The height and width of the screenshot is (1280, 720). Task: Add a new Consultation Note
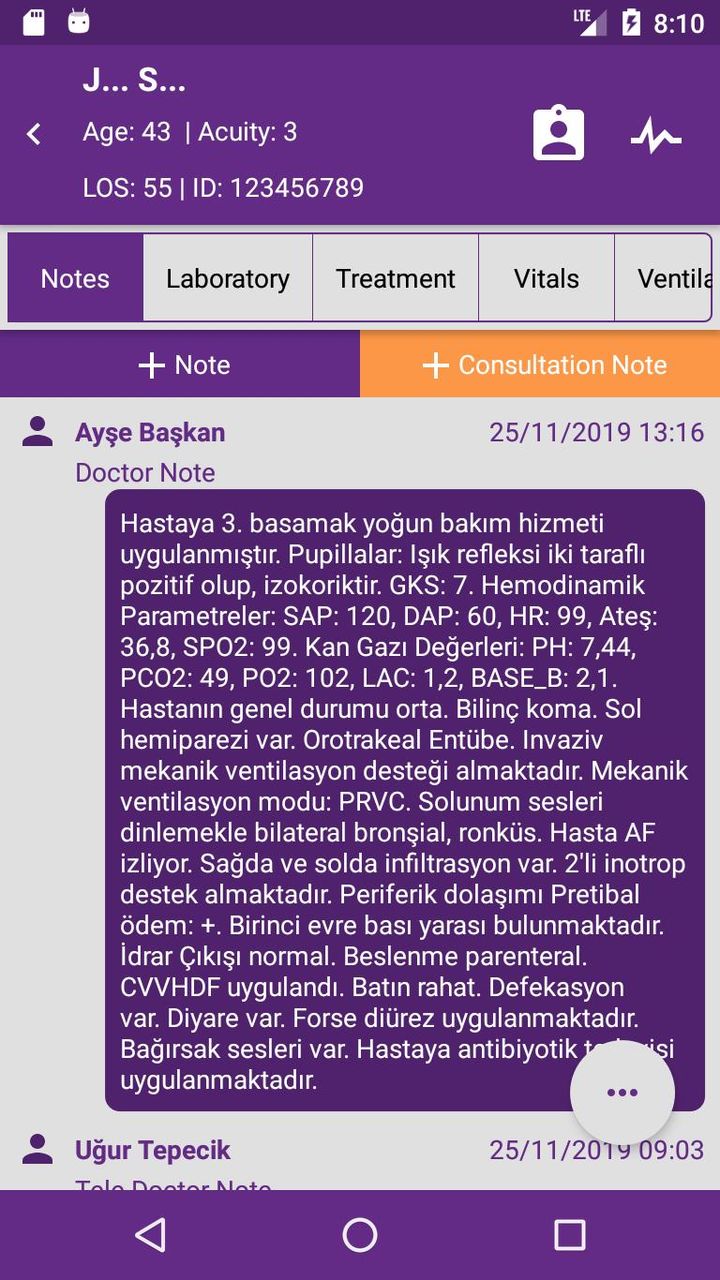540,365
